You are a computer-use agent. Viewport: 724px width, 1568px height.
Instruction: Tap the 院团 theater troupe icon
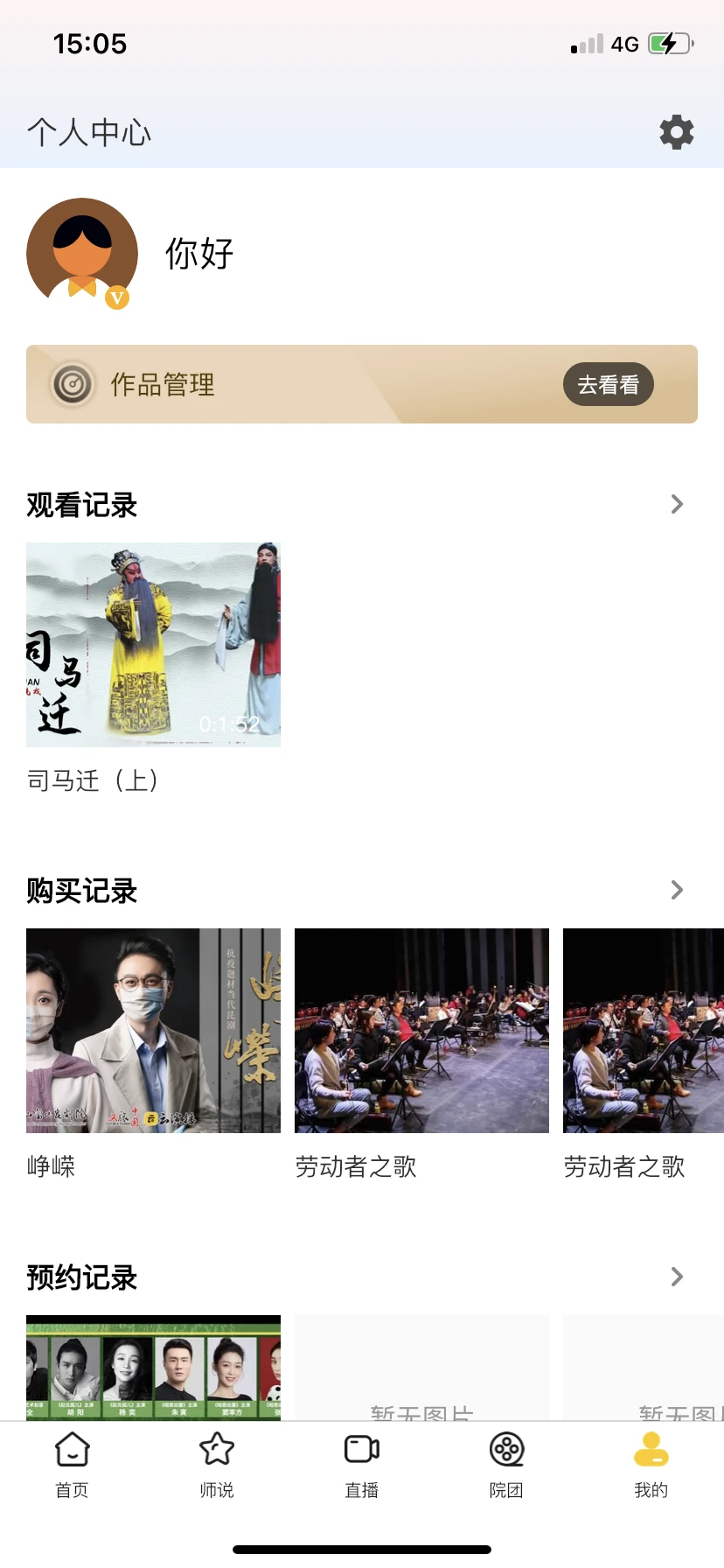(x=506, y=1448)
